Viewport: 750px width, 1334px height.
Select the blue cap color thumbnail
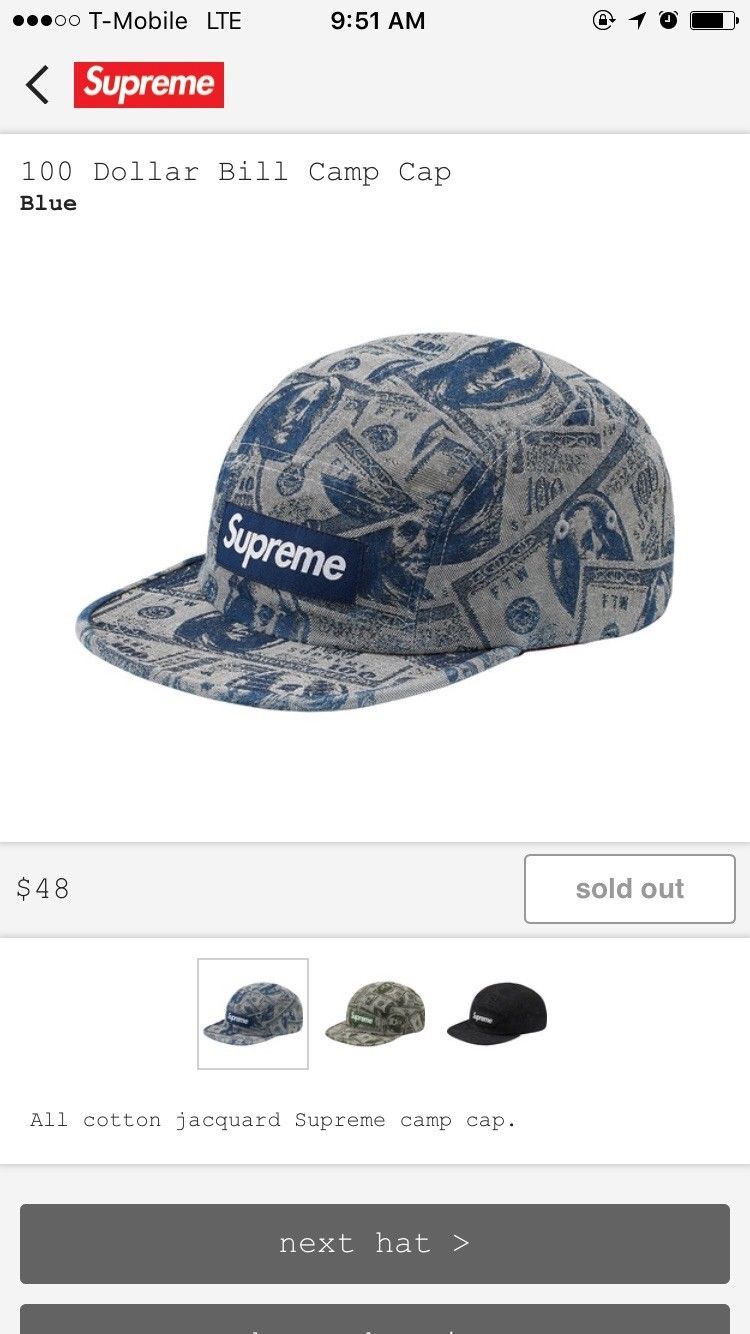[x=253, y=1014]
